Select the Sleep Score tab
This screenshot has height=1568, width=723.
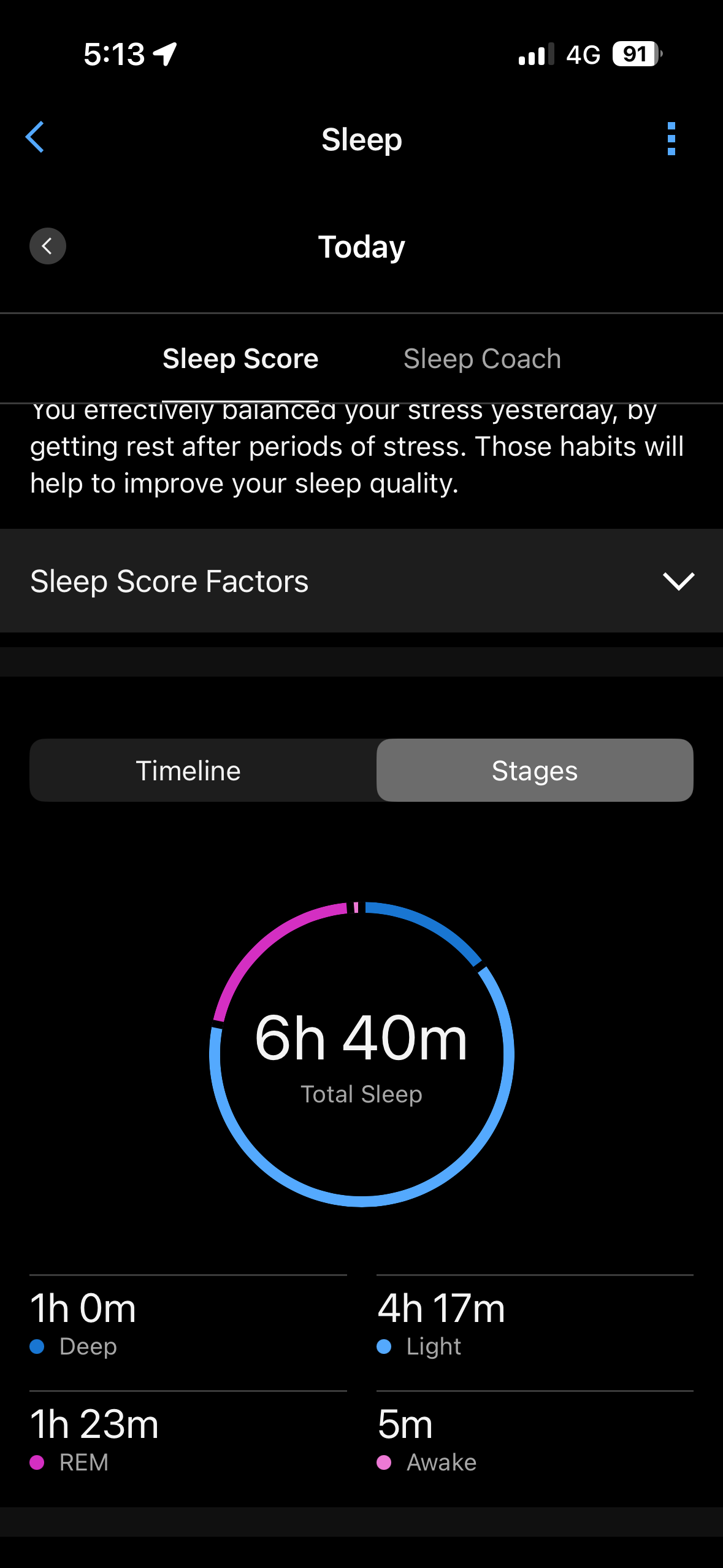(240, 359)
